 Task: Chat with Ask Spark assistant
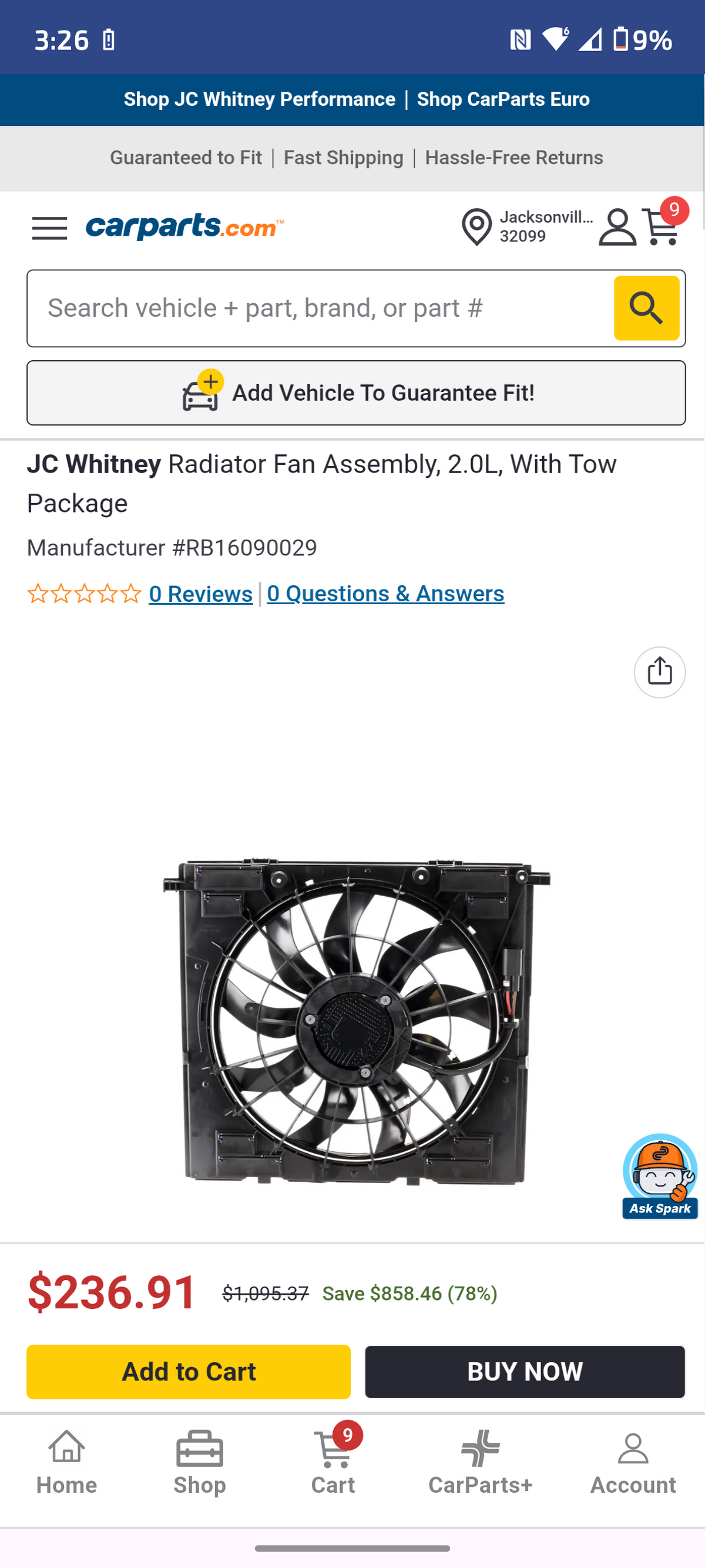click(x=659, y=1175)
